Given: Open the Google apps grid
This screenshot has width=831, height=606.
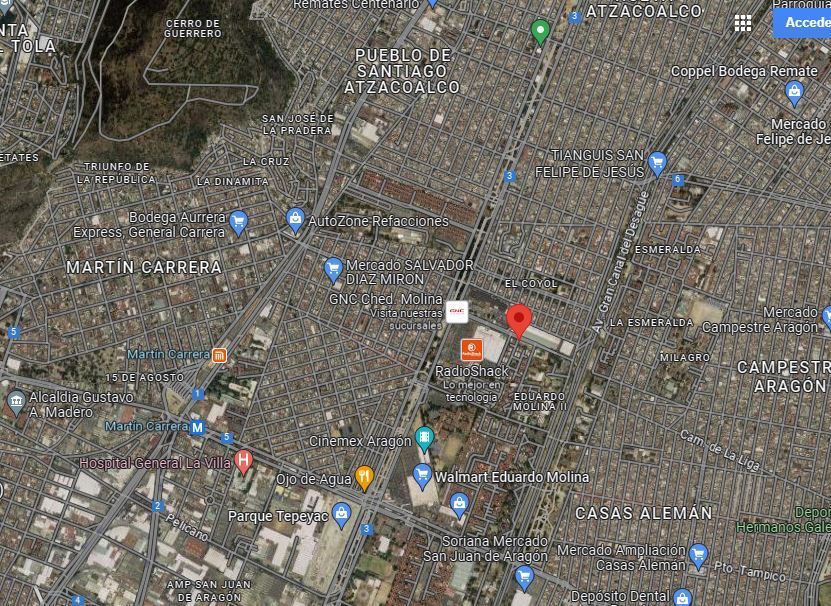Looking at the screenshot, I should point(742,23).
